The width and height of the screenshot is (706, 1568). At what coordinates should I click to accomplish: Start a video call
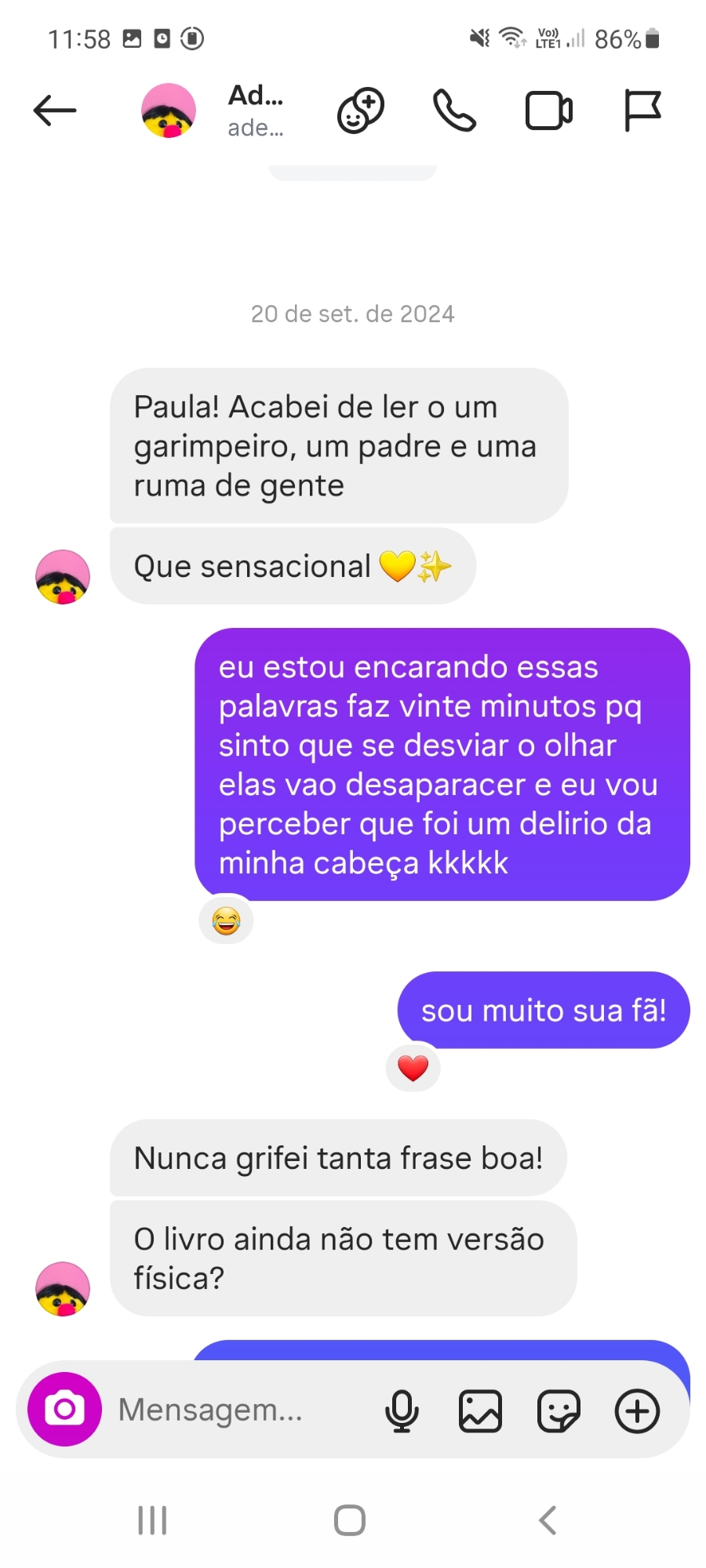548,111
